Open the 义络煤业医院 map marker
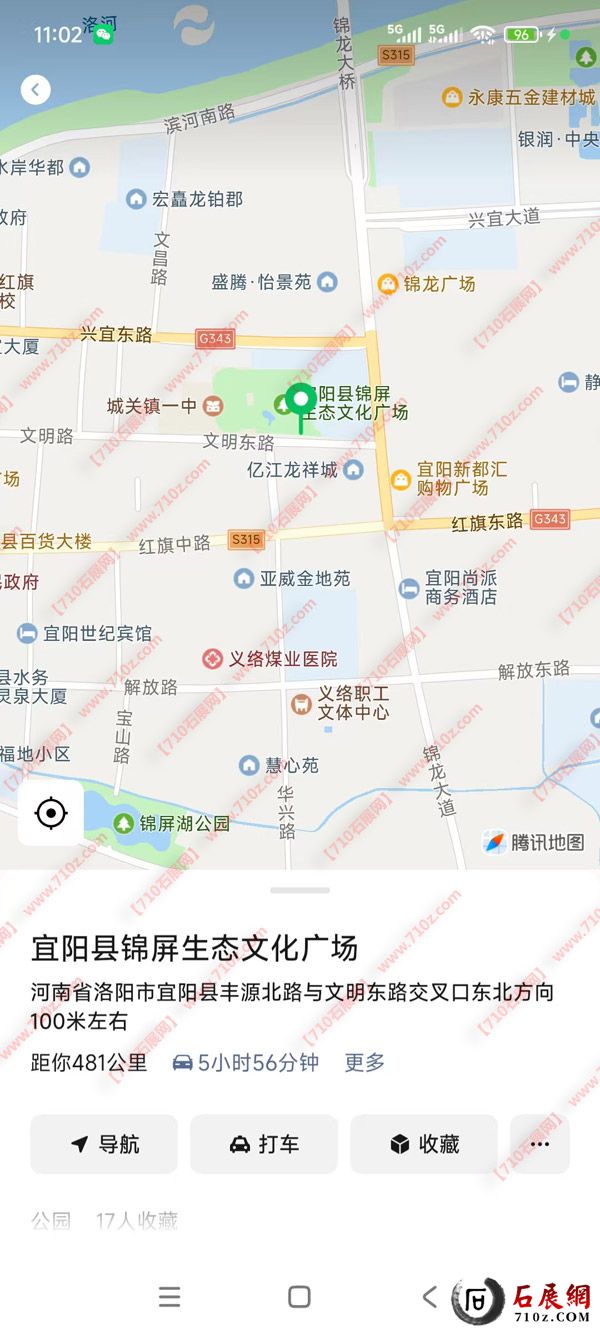Screen dimensions: 600x1333 click(213, 659)
